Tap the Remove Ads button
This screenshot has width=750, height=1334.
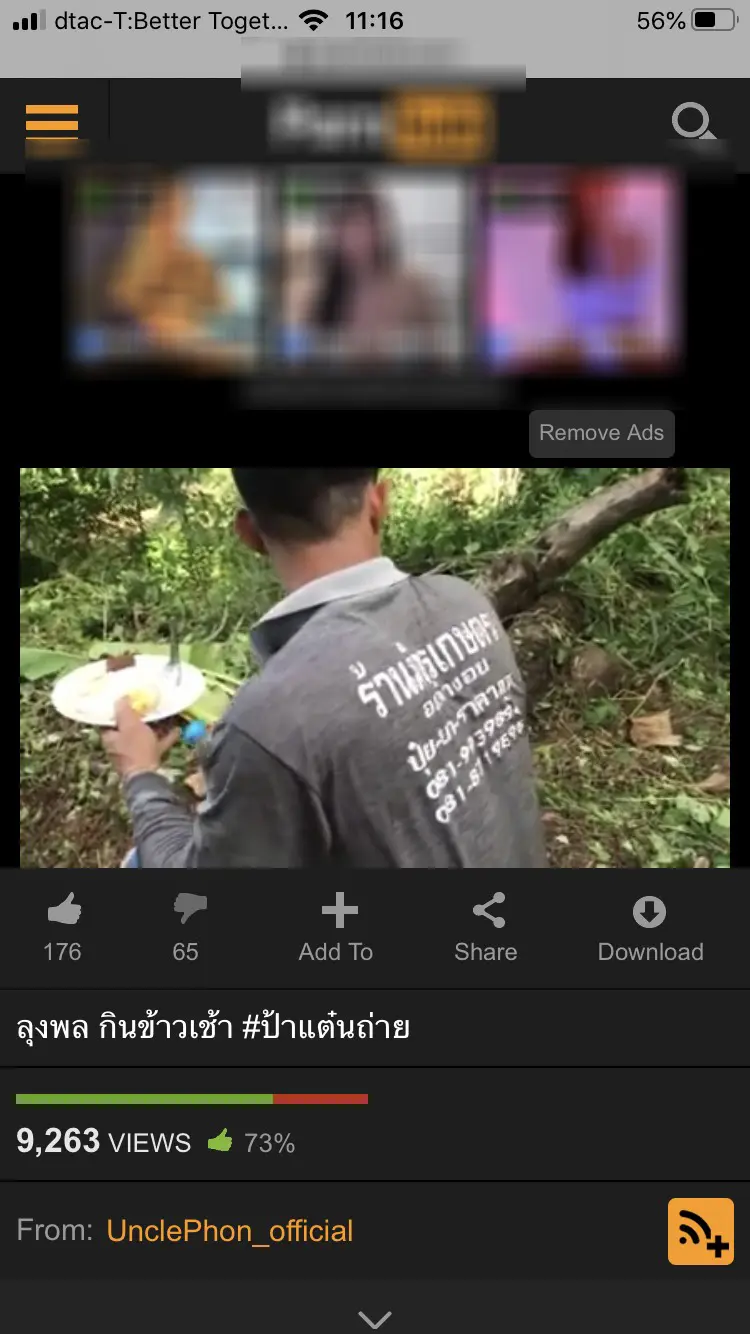601,433
